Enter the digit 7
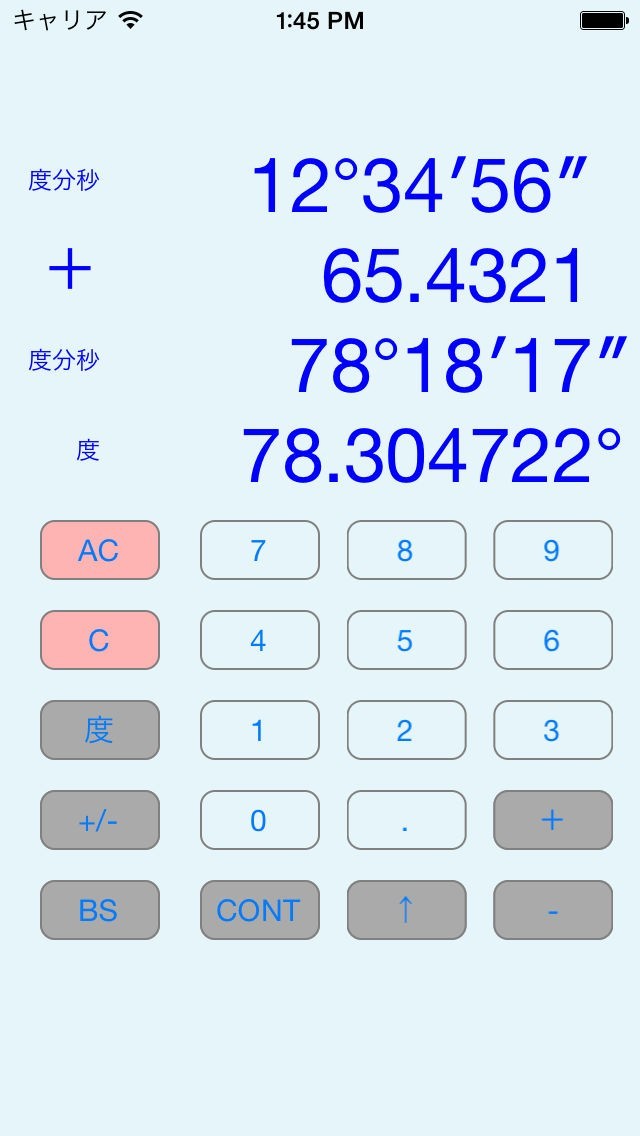 [260, 550]
